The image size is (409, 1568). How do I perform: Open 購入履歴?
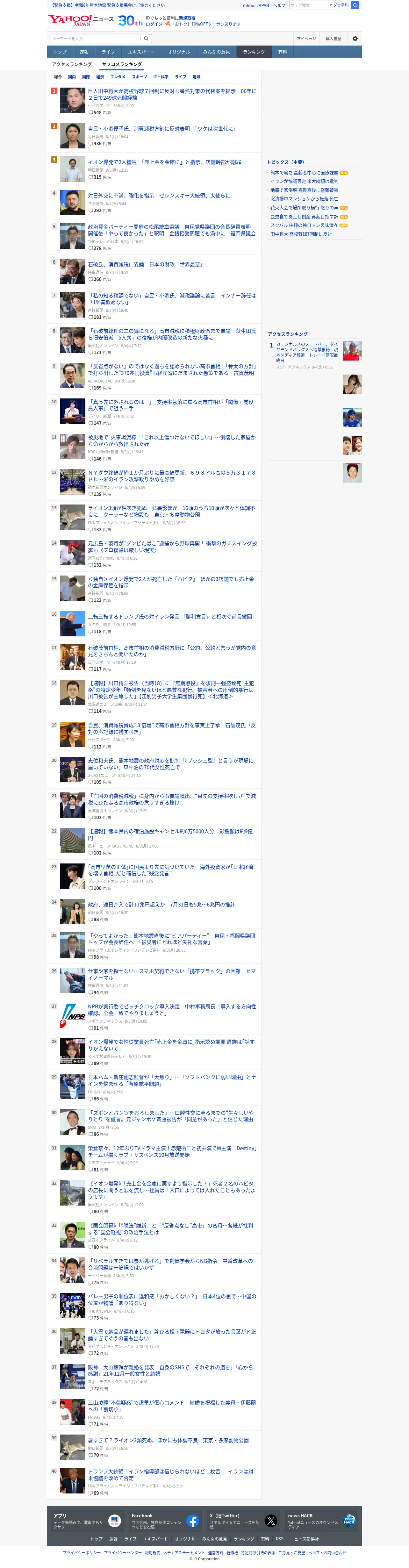333,38
